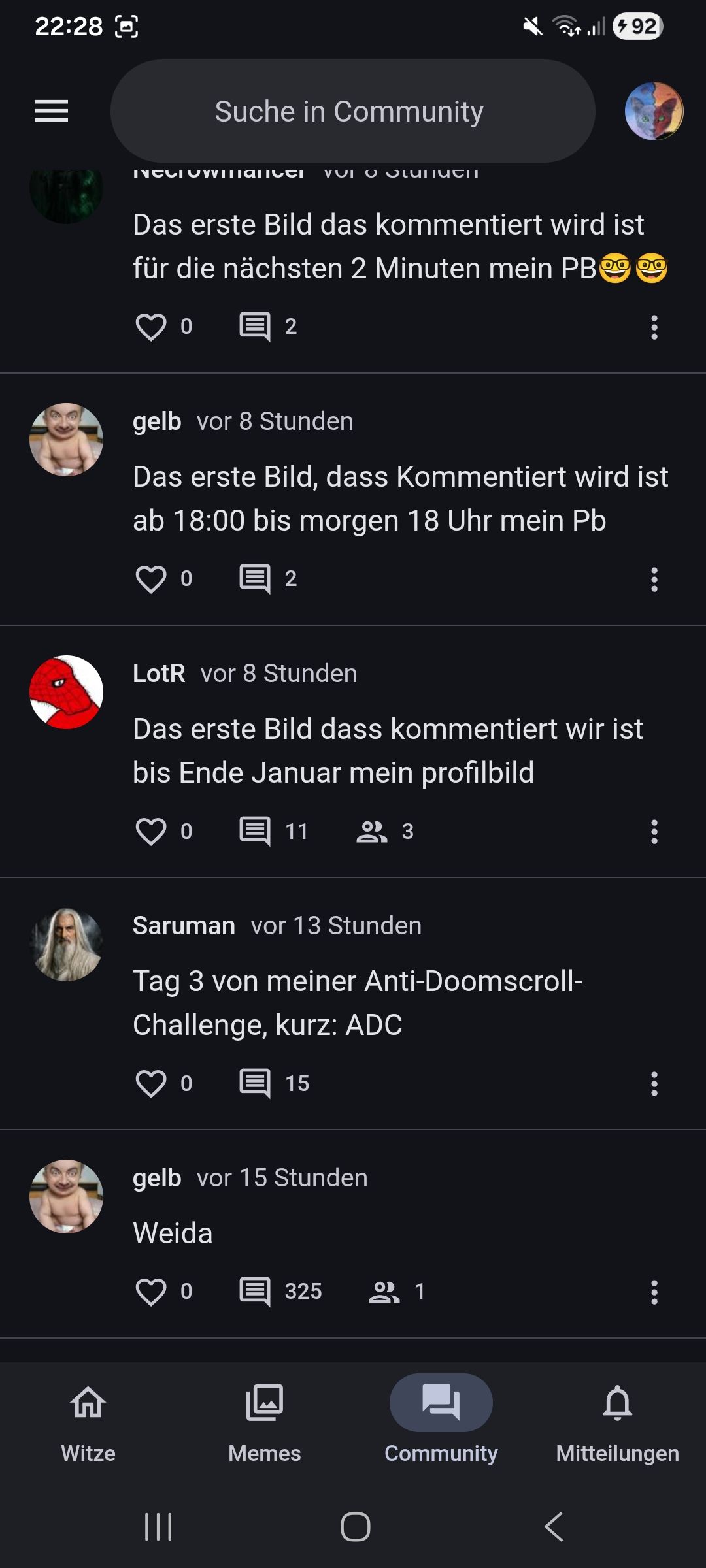Open the Weida post by gelb
The width and height of the screenshot is (706, 1568).
tap(173, 1233)
